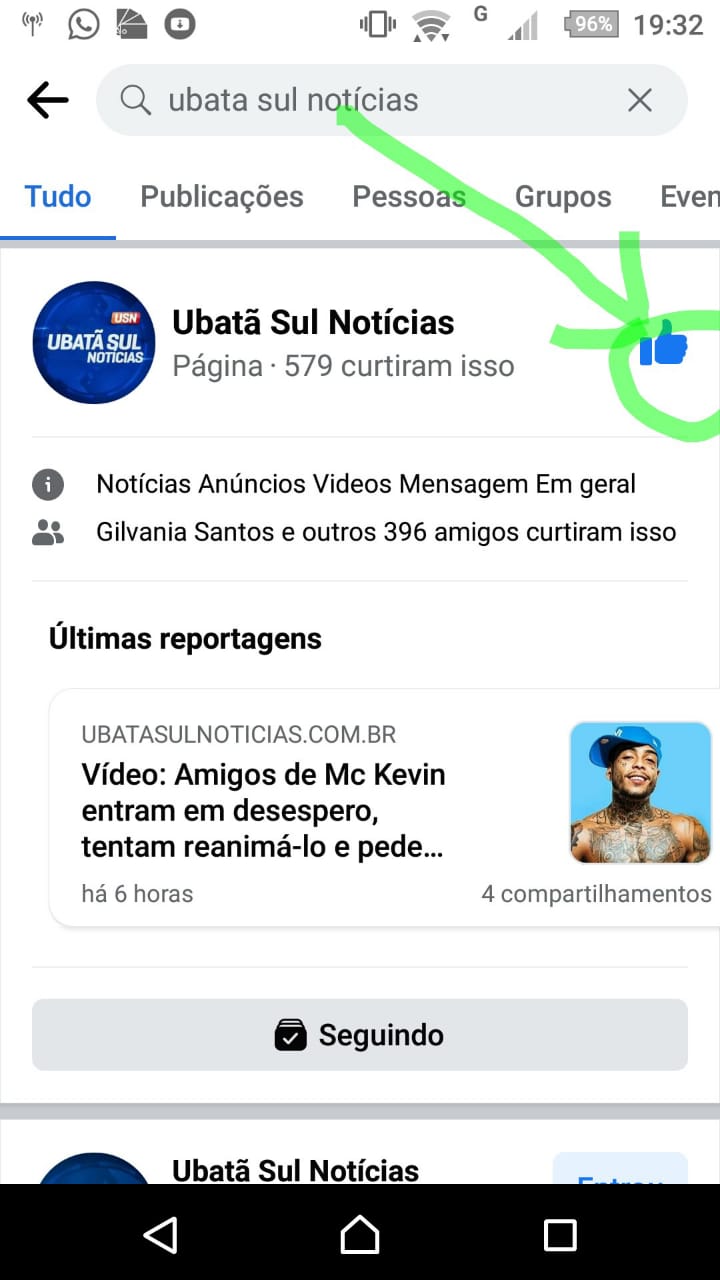The image size is (720, 1280).
Task: Clear the search query
Action: [x=639, y=100]
